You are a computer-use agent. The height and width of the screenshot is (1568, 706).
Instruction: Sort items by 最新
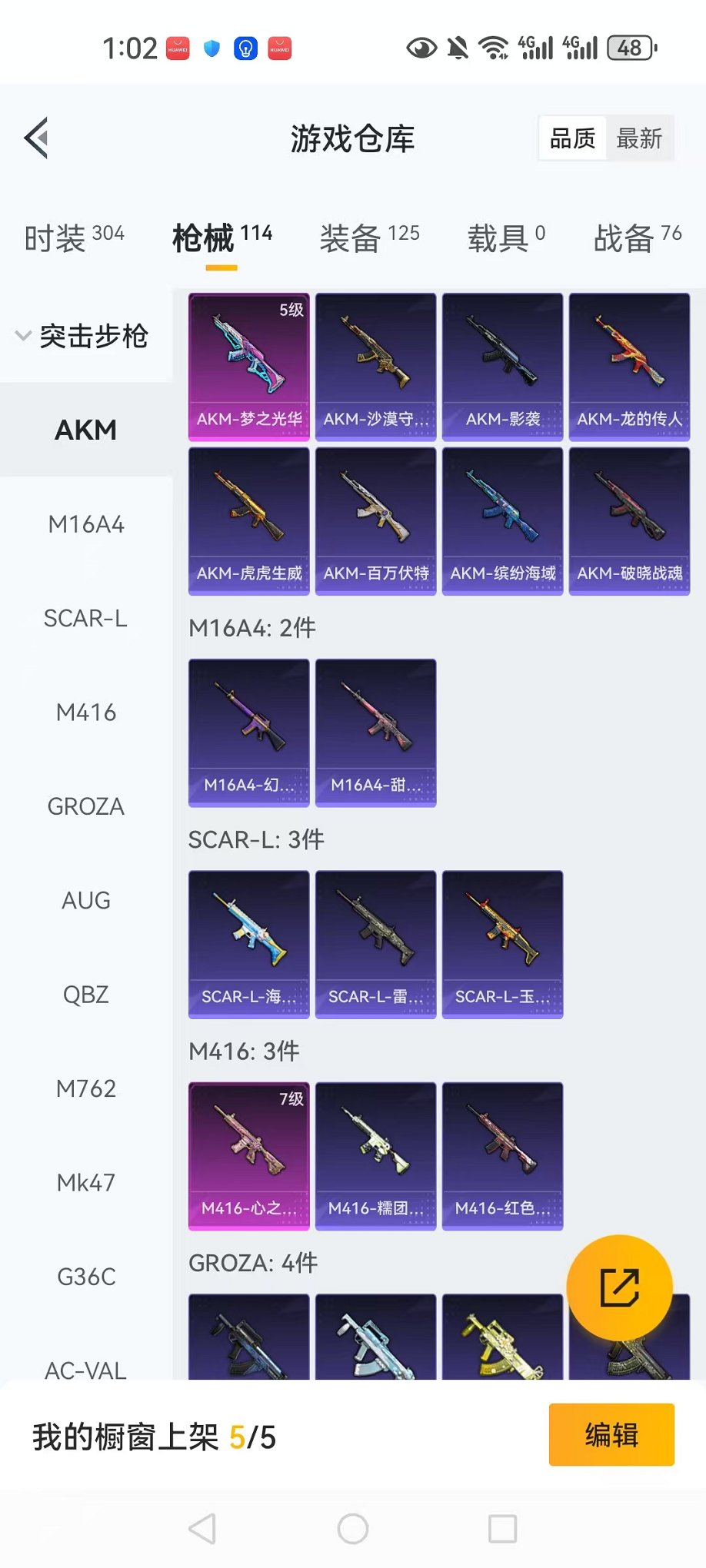[639, 138]
